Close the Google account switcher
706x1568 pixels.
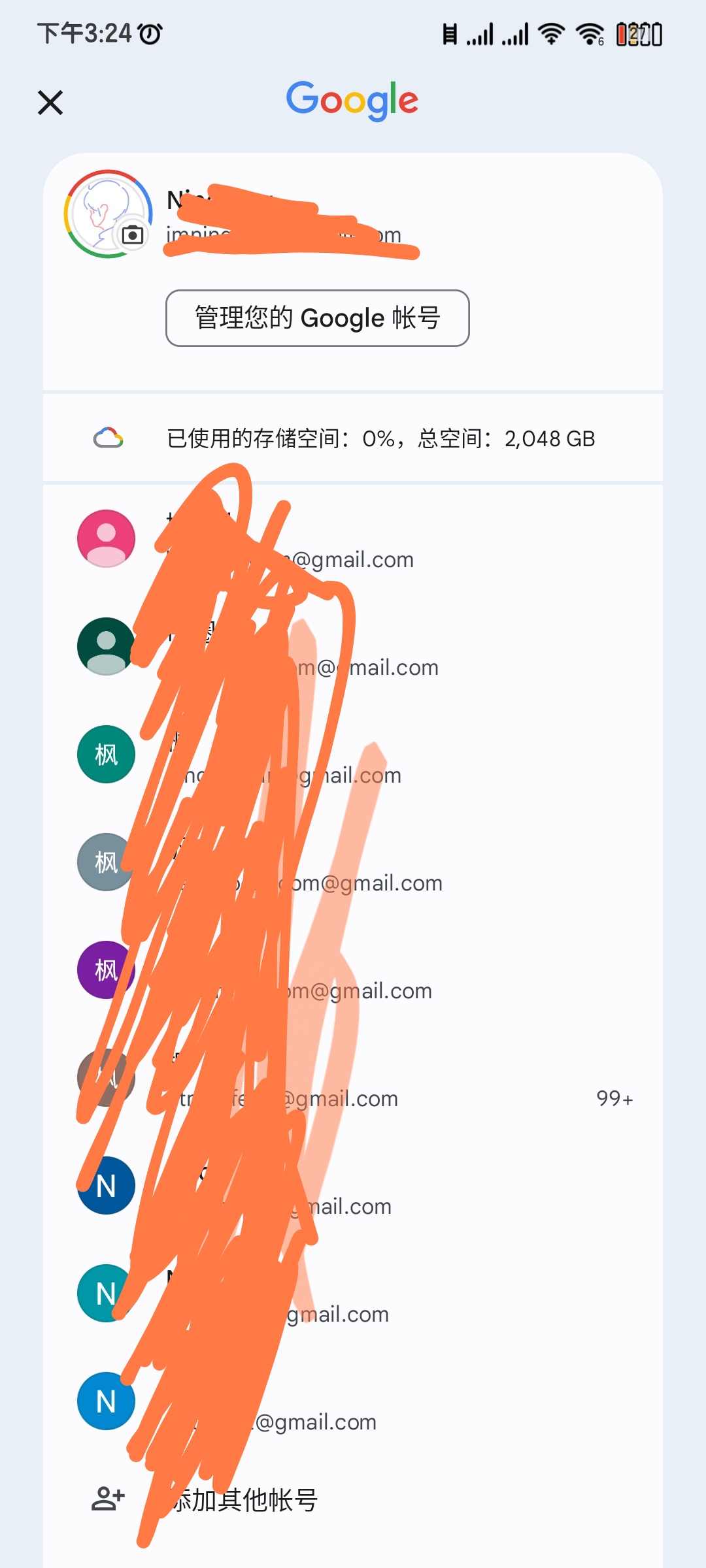(x=50, y=103)
